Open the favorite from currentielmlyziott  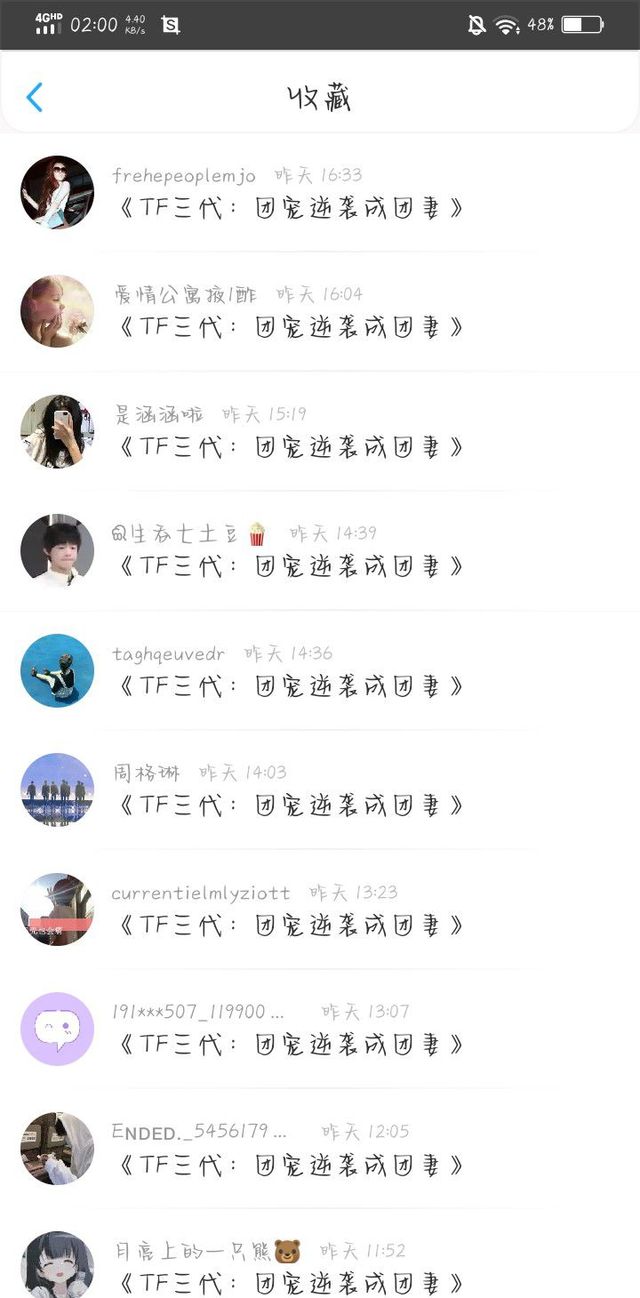290,925
